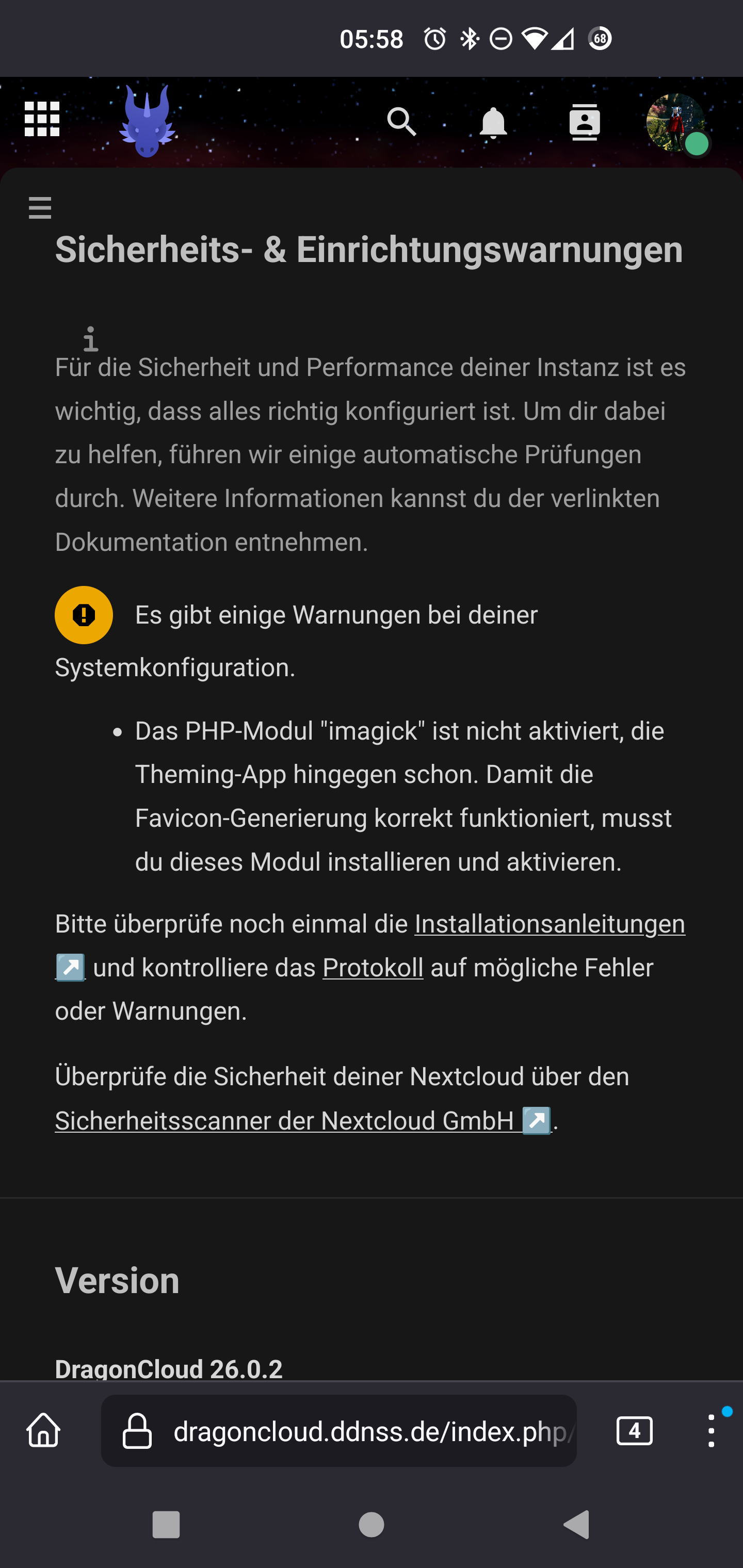Click the warning alert icon

tap(84, 615)
